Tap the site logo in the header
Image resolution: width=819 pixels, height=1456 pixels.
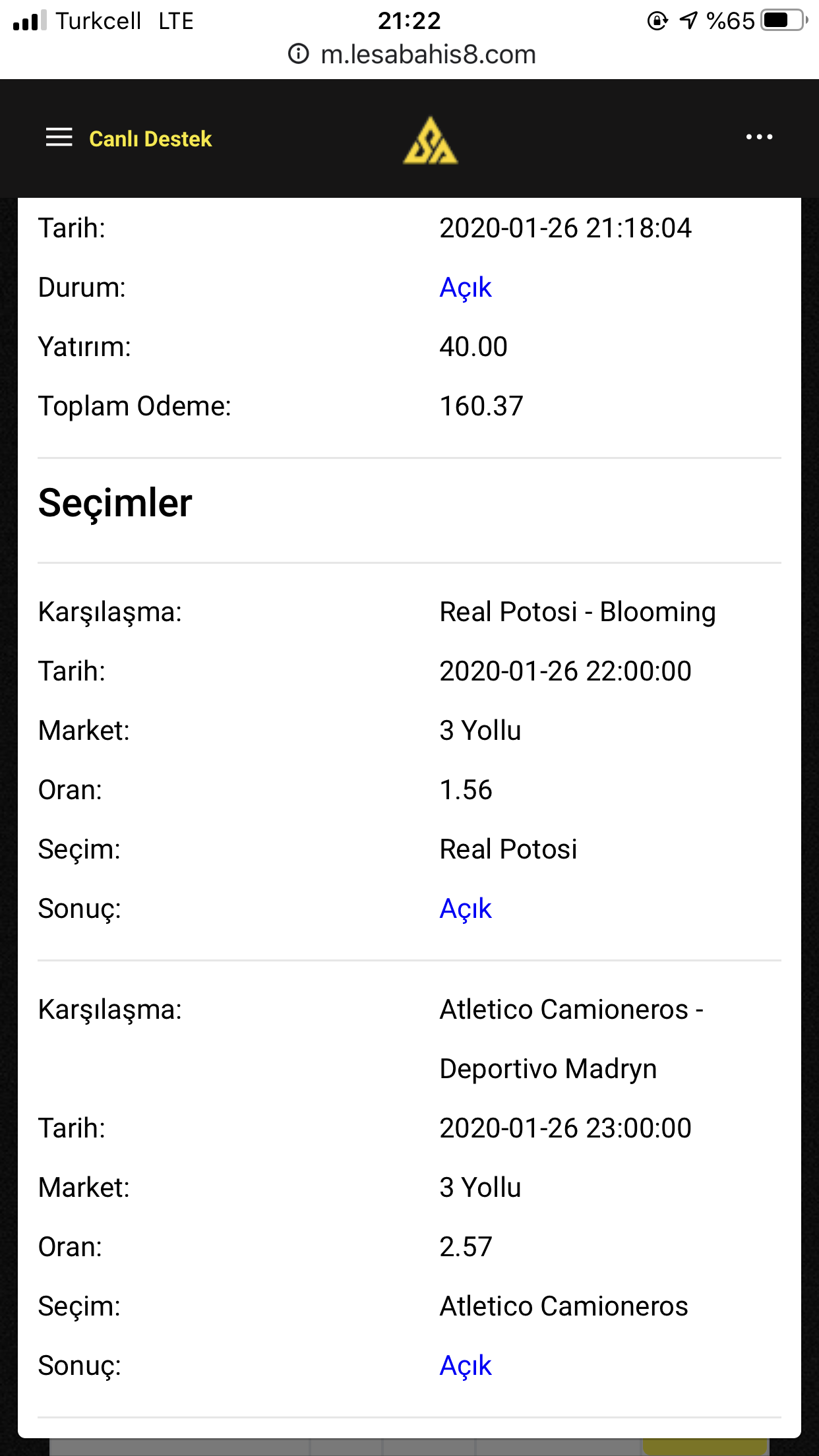tap(431, 140)
